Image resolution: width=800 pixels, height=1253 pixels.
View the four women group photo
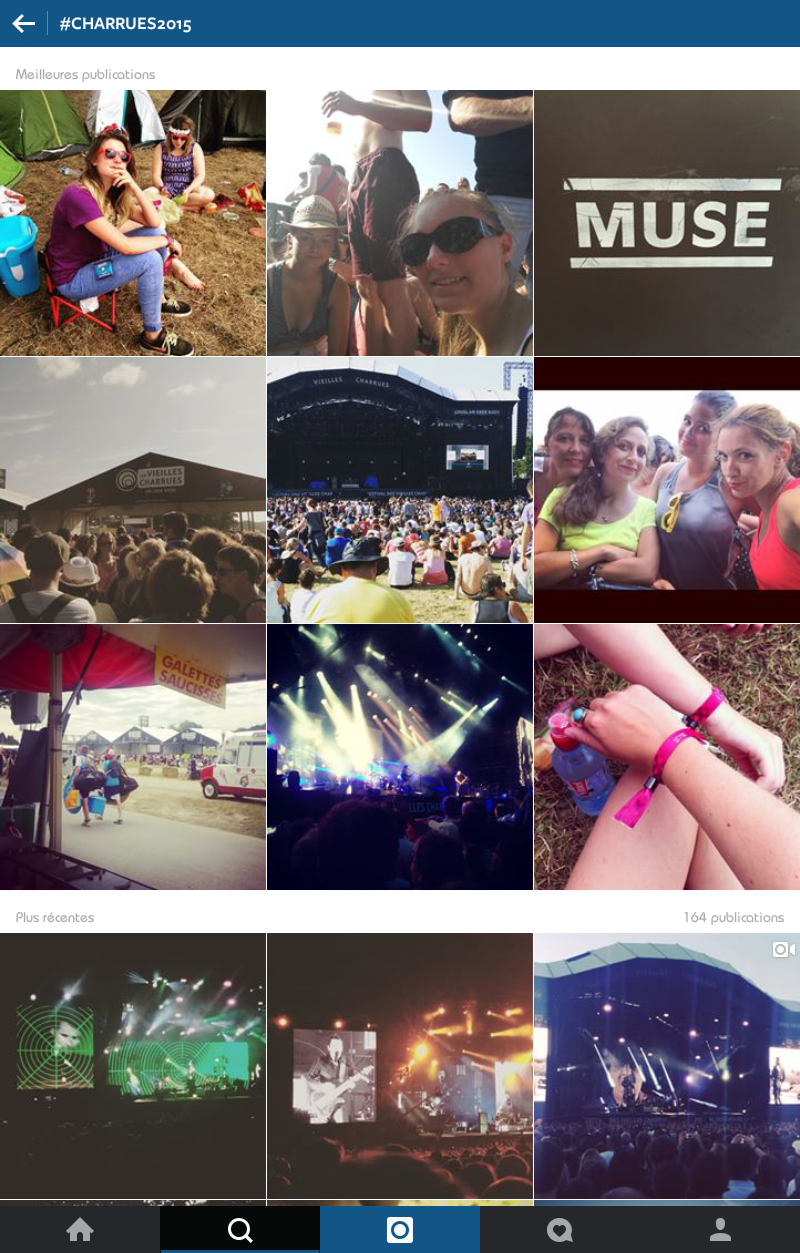pos(667,490)
